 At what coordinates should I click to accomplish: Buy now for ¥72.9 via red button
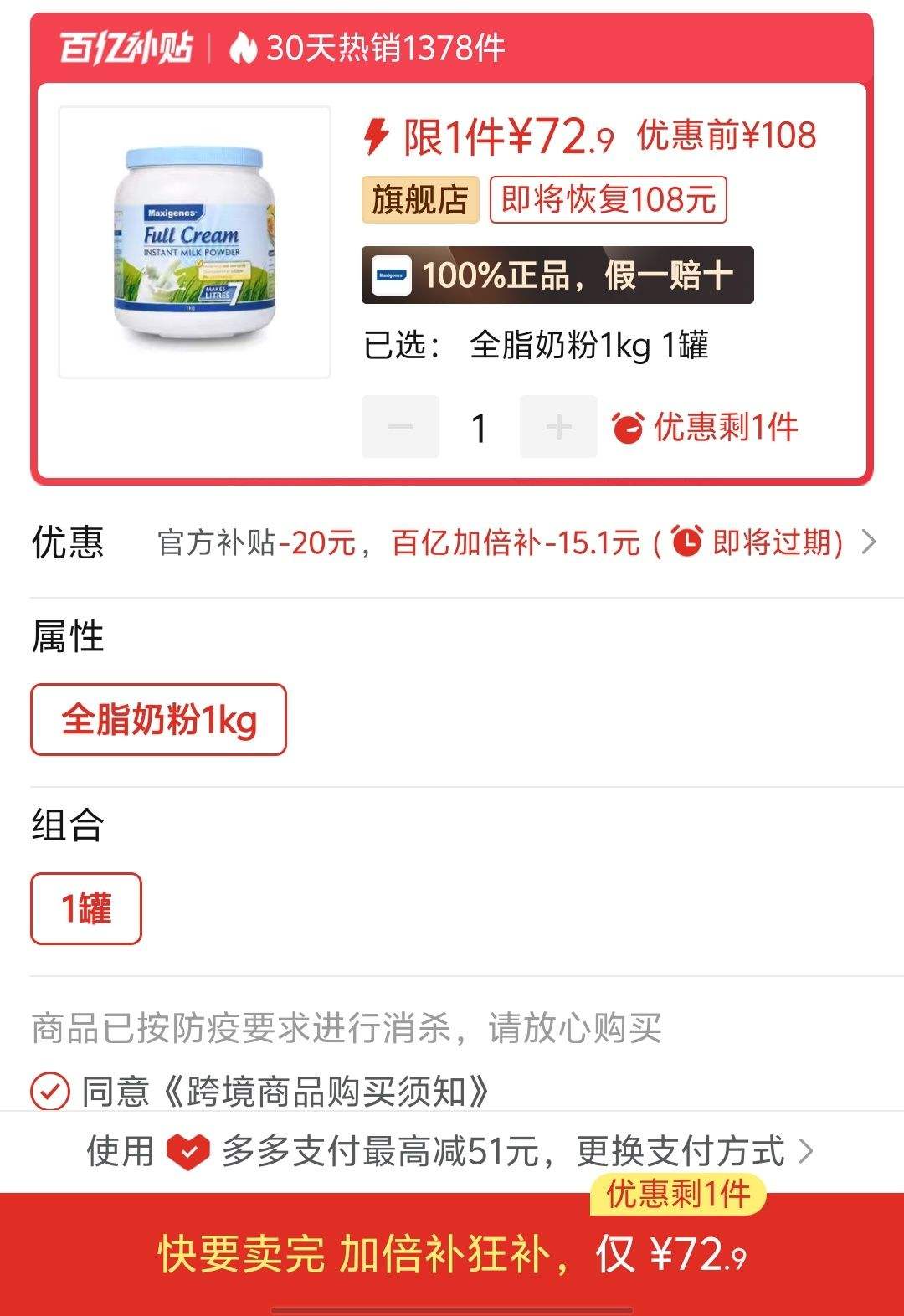pos(452,1254)
